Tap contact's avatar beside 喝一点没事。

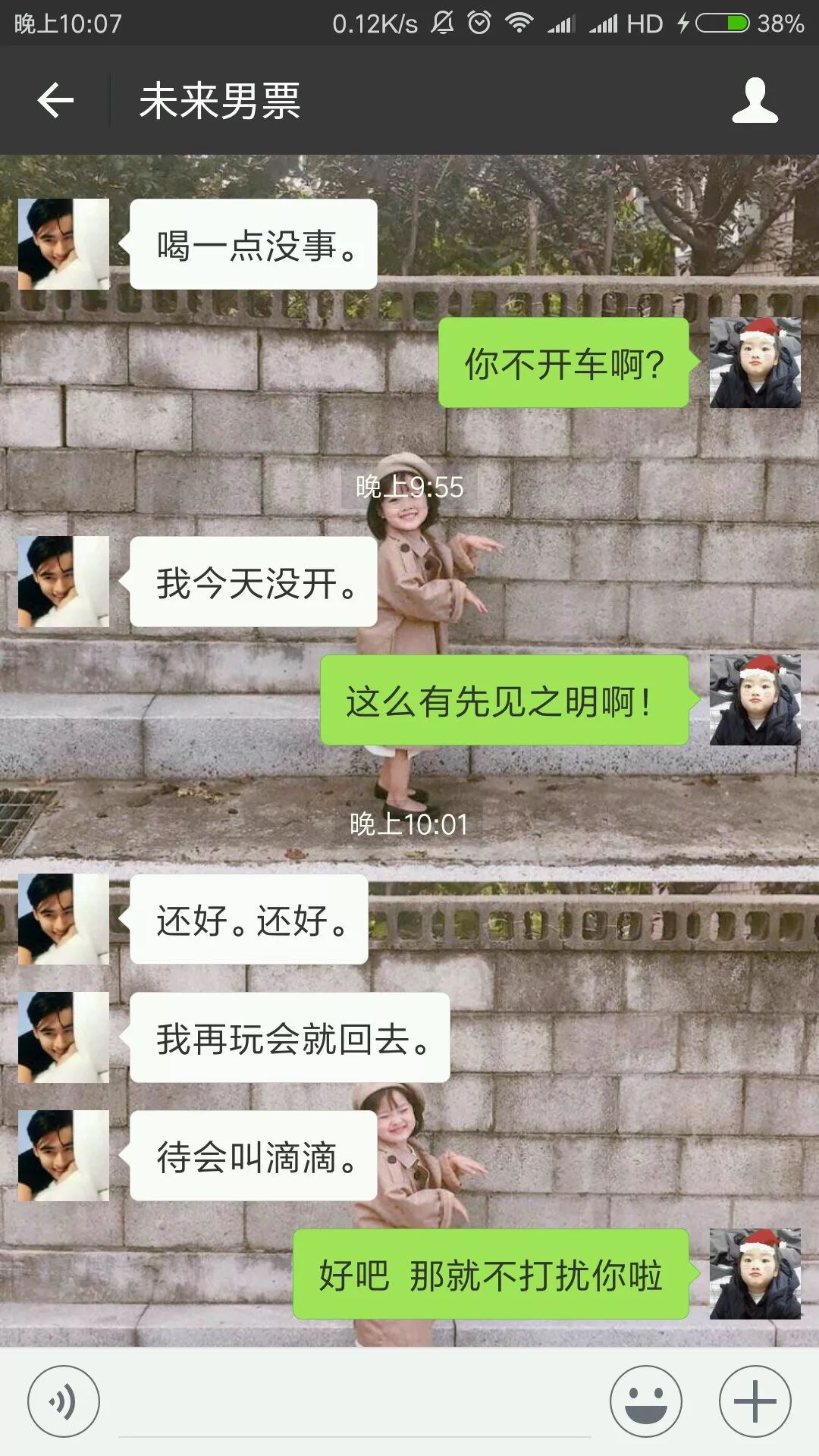(64, 244)
